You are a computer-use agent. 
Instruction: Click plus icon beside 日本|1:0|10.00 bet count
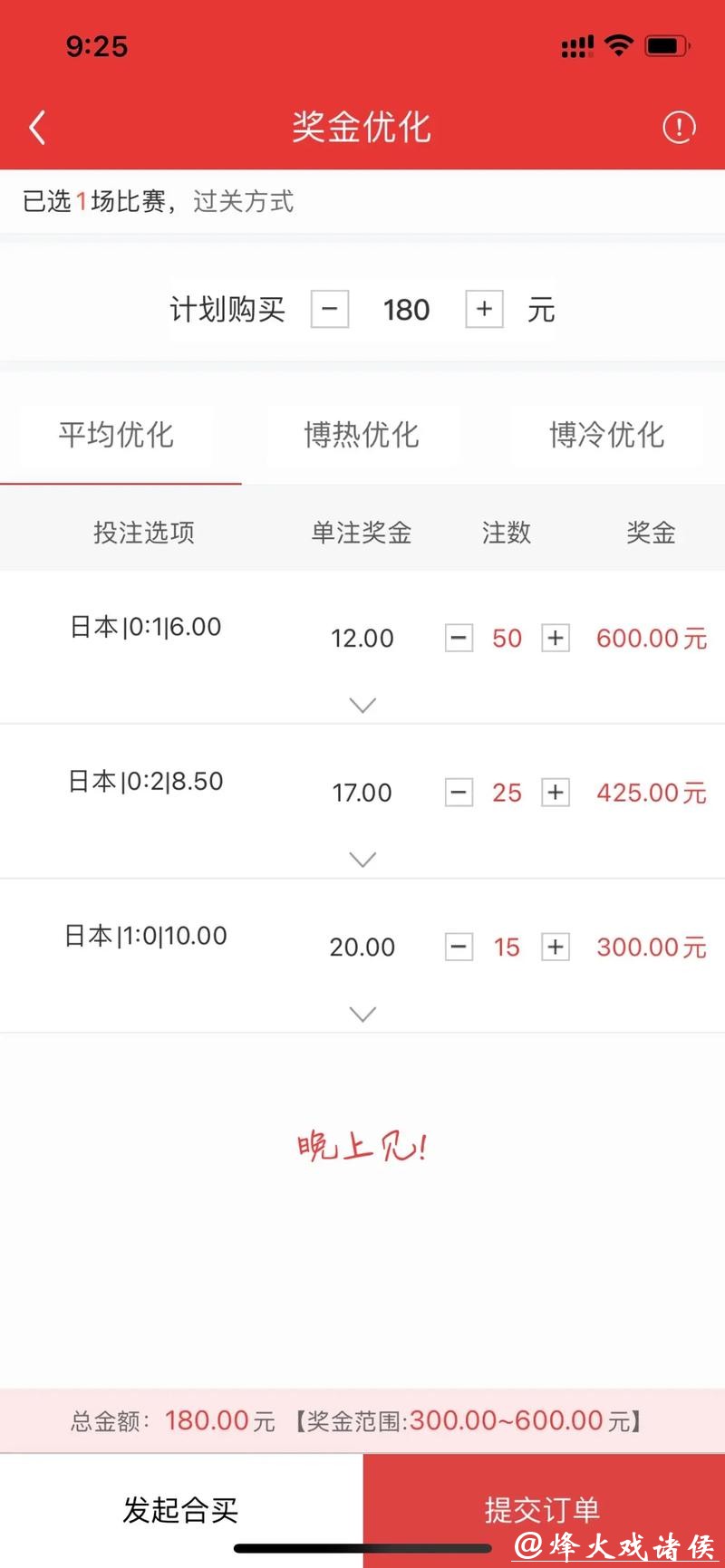(556, 947)
